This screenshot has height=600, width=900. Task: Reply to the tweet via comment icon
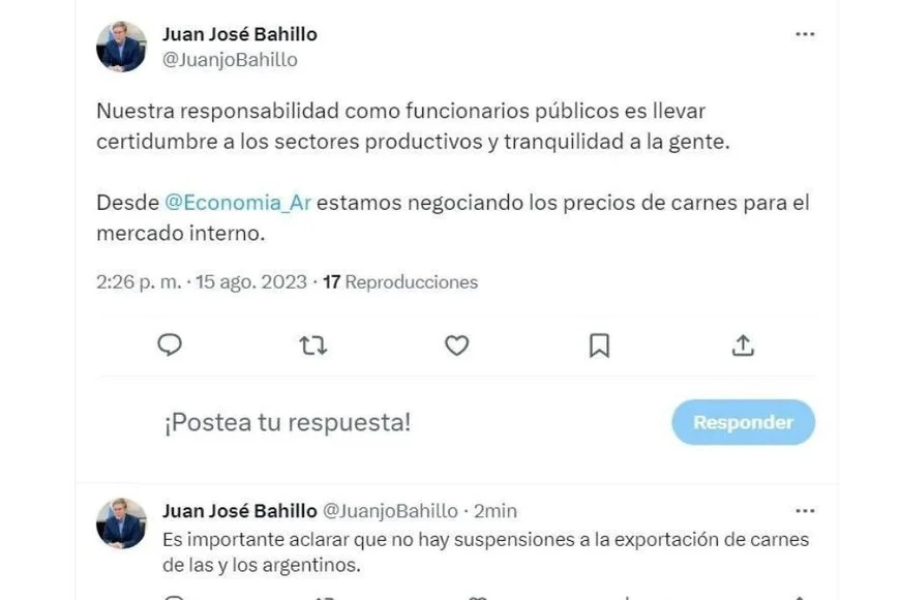click(x=170, y=345)
